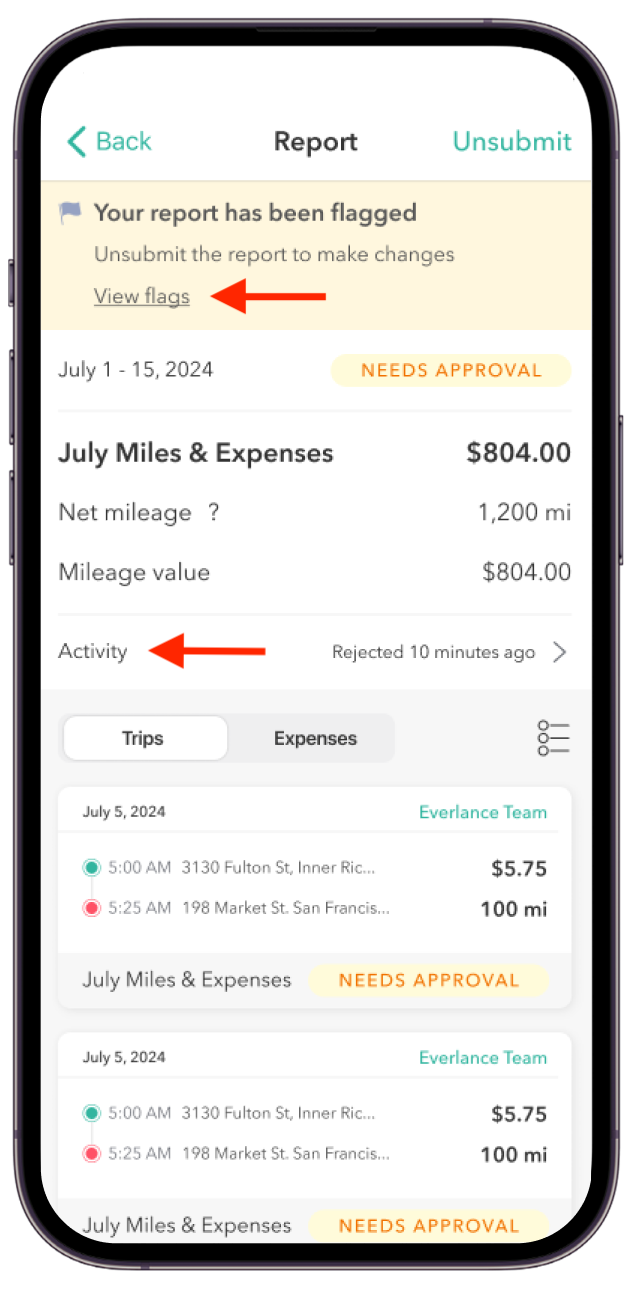Show the Net mileage help question mark
Viewport: 633px width, 1290px height.
pos(213,513)
